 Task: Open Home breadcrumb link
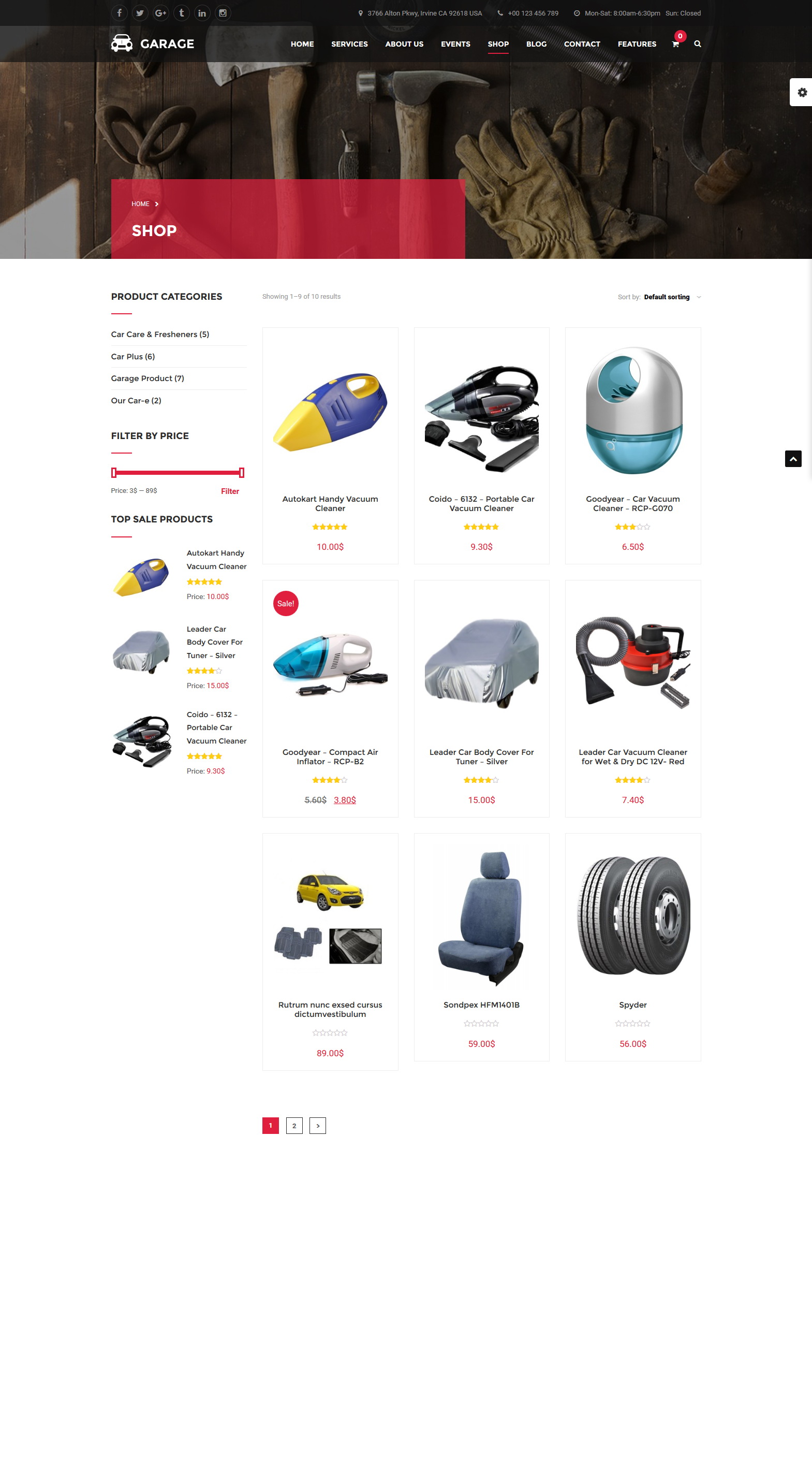pos(140,204)
